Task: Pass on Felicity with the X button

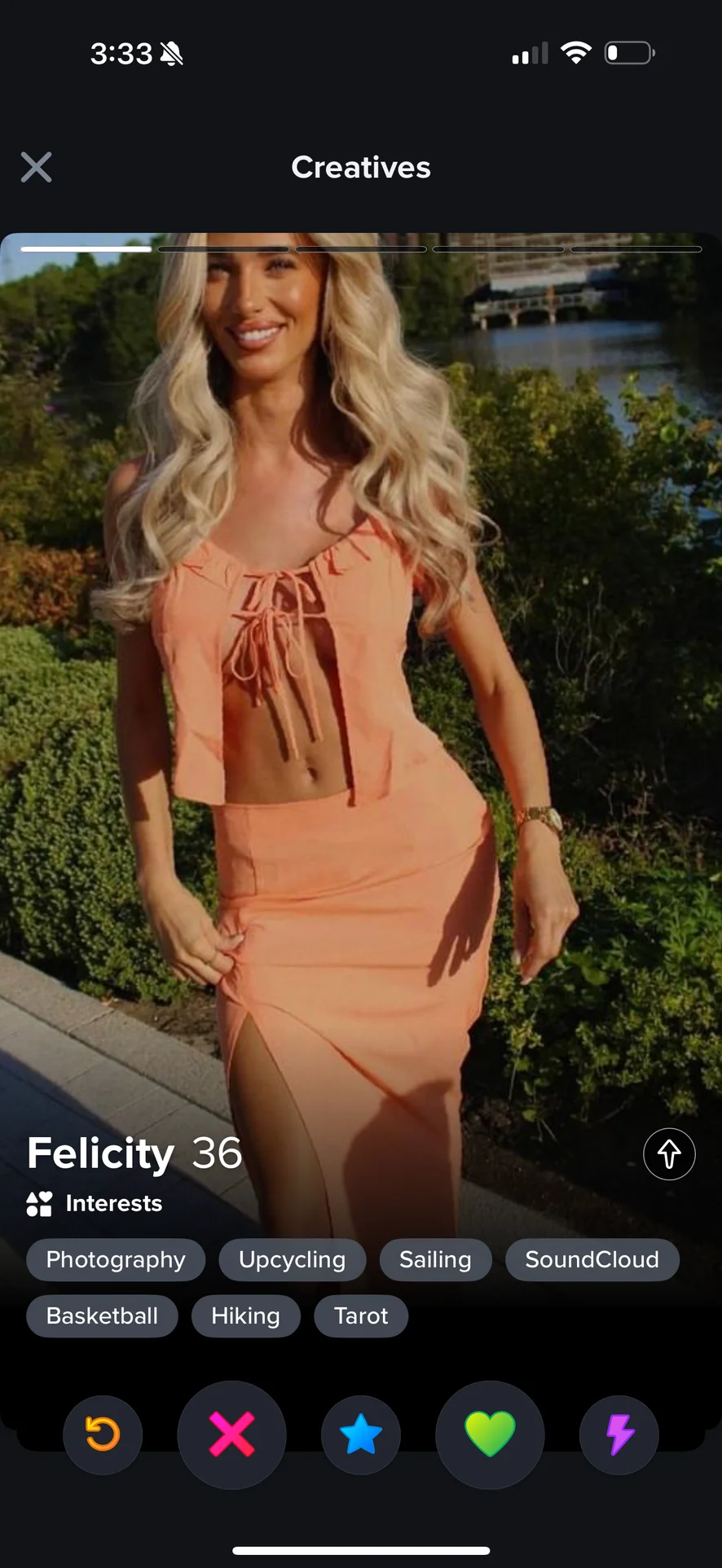Action: click(232, 1434)
